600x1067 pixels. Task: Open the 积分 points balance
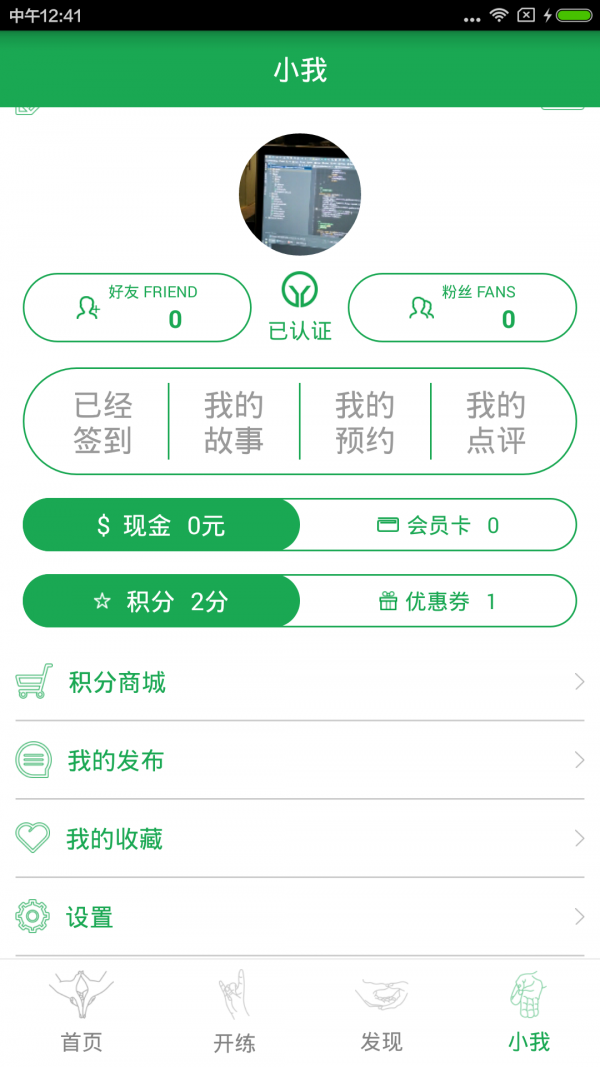point(162,601)
